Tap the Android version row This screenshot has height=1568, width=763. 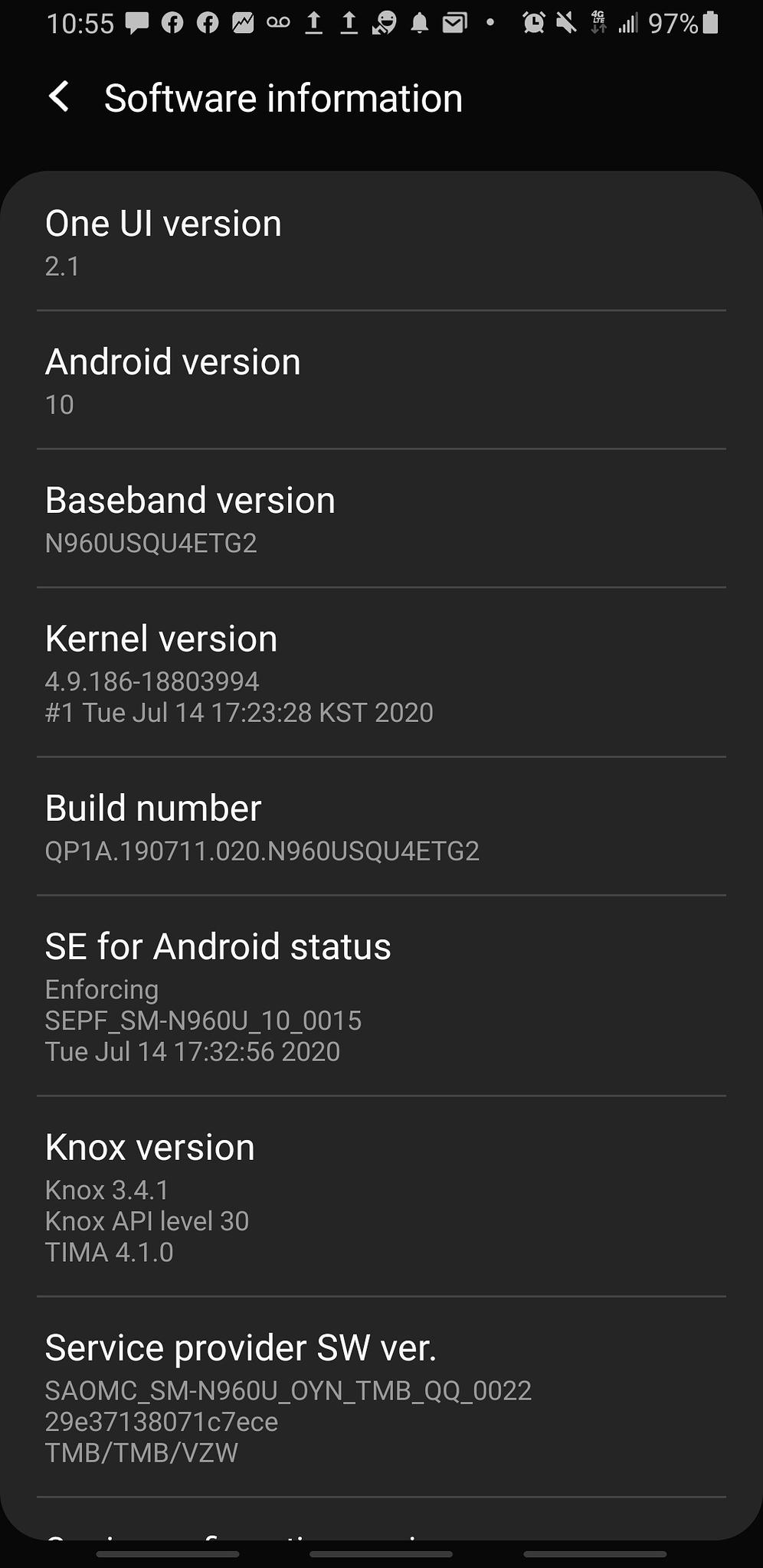(381, 380)
